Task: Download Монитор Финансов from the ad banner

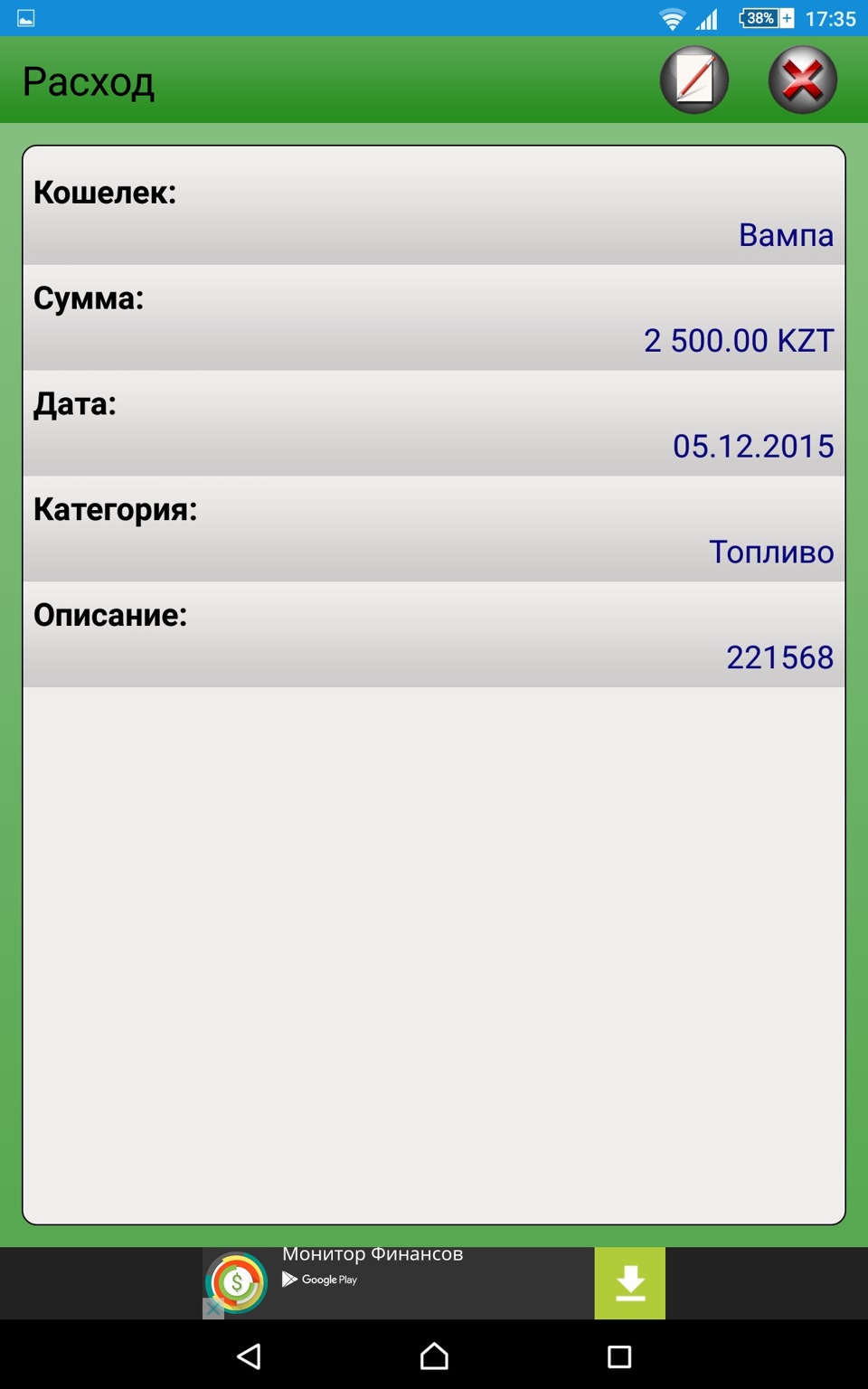Action: click(x=629, y=1283)
